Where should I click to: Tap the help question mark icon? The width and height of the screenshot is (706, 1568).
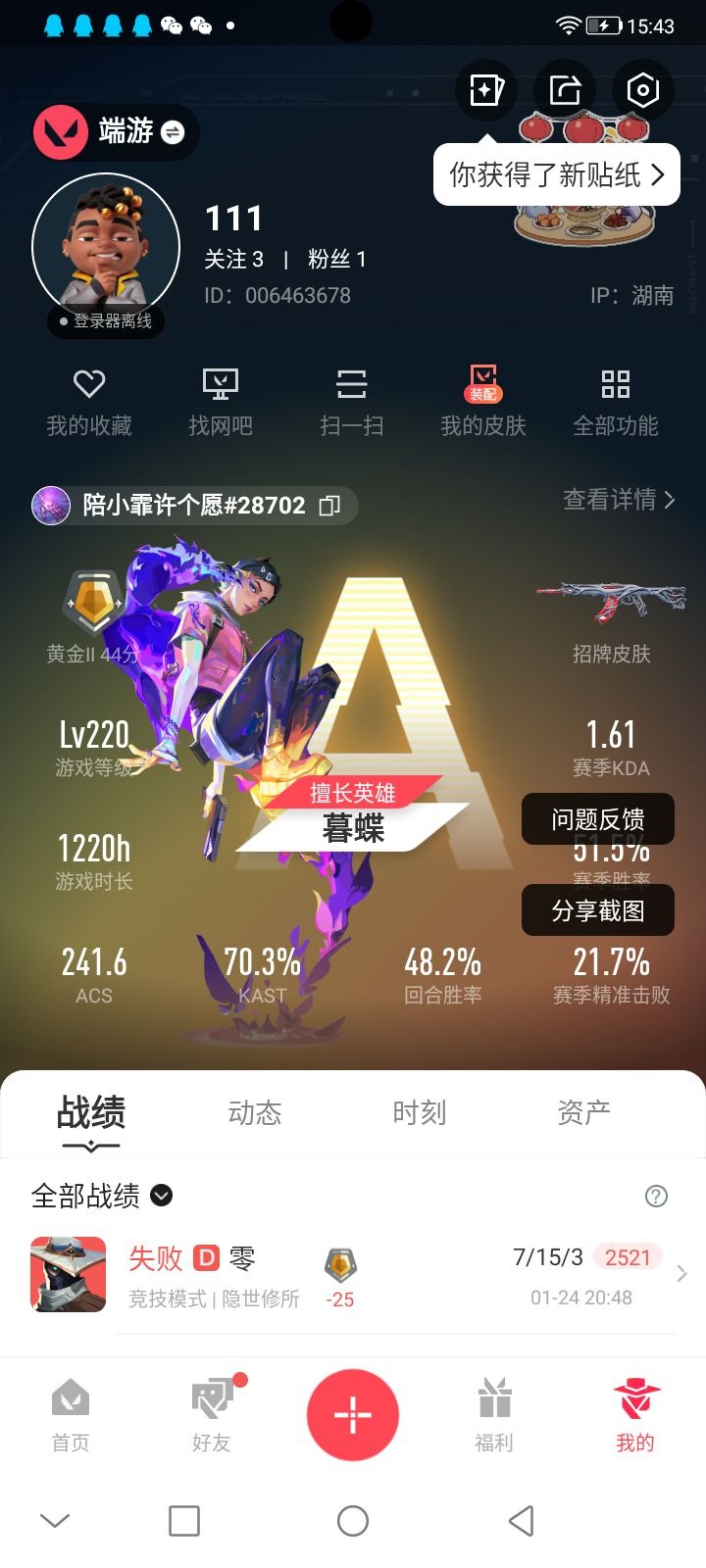point(654,1196)
